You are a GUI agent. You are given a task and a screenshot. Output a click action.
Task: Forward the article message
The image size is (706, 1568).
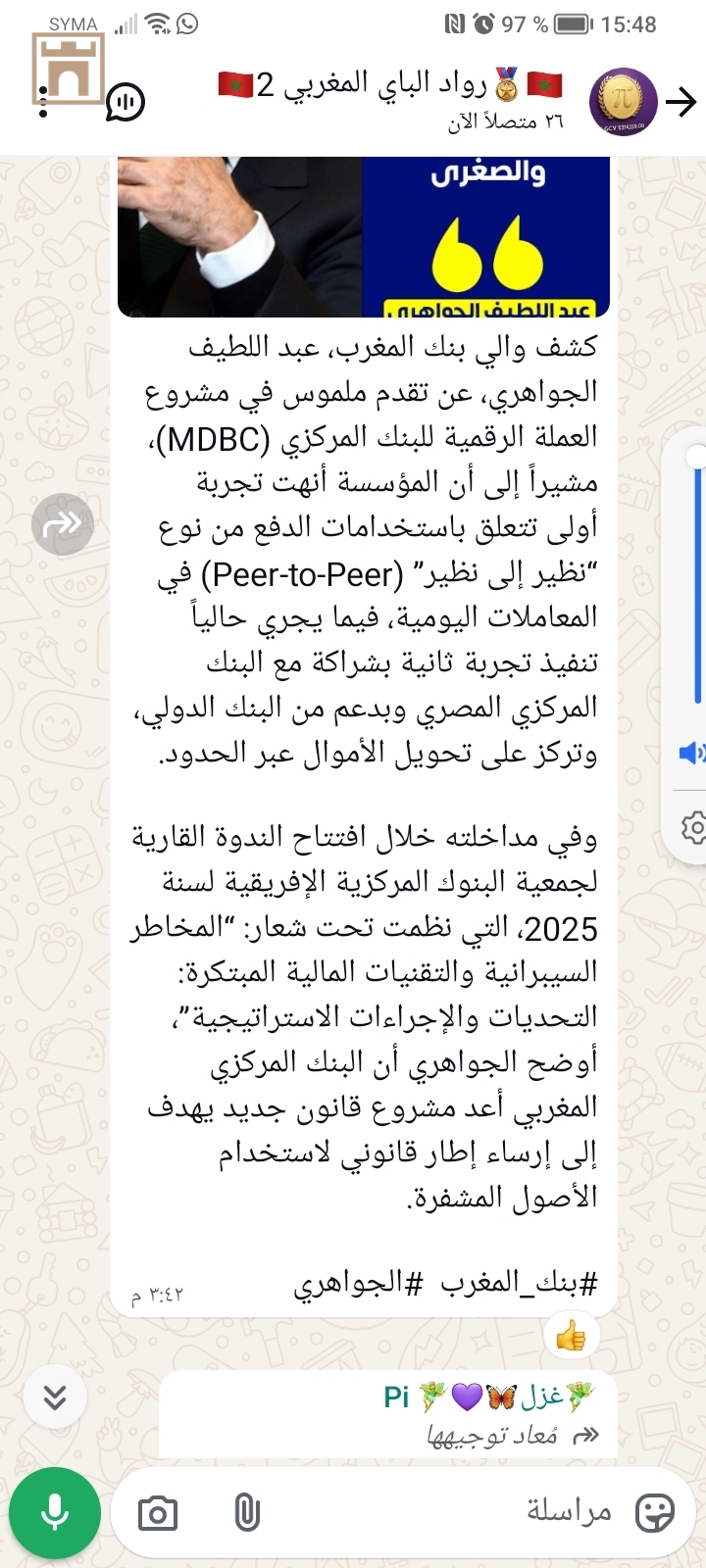tap(62, 523)
